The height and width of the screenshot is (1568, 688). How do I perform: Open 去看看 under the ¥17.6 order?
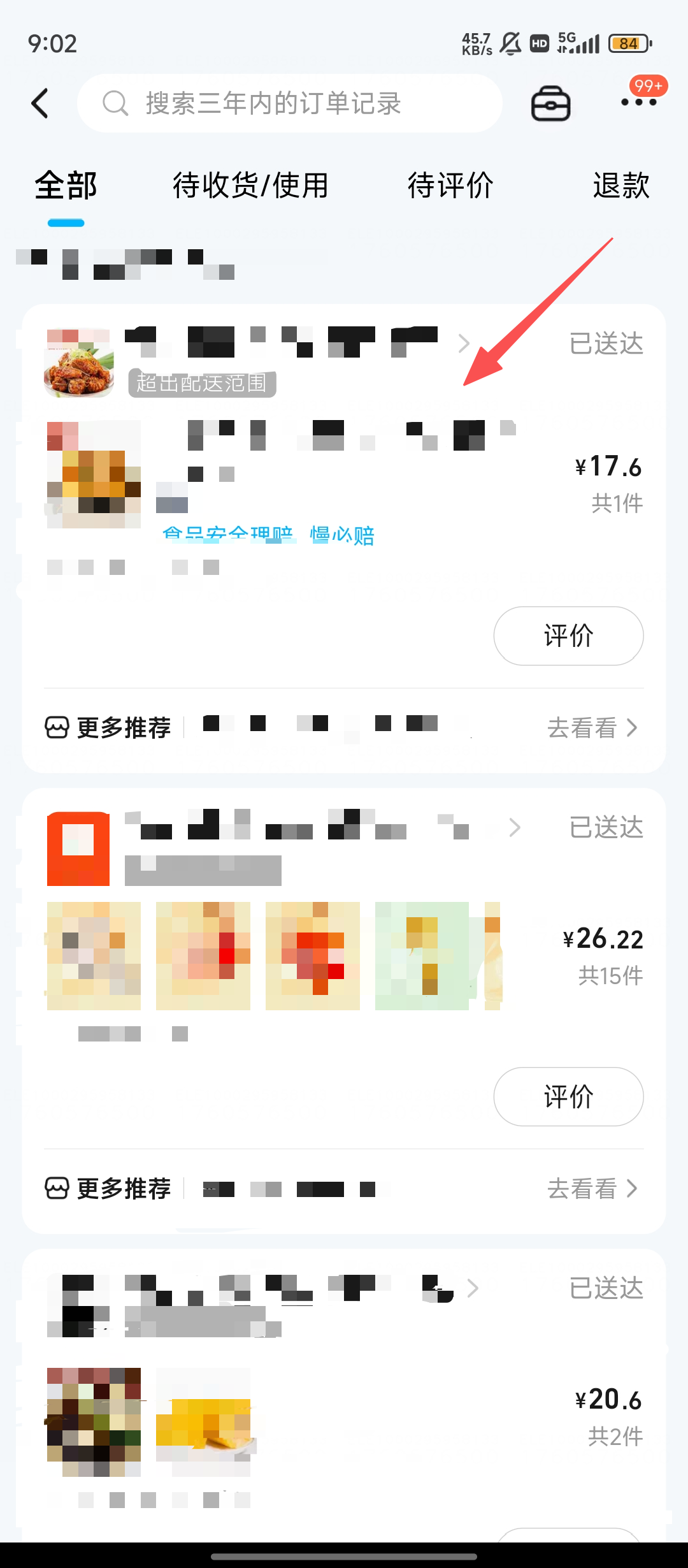click(592, 728)
